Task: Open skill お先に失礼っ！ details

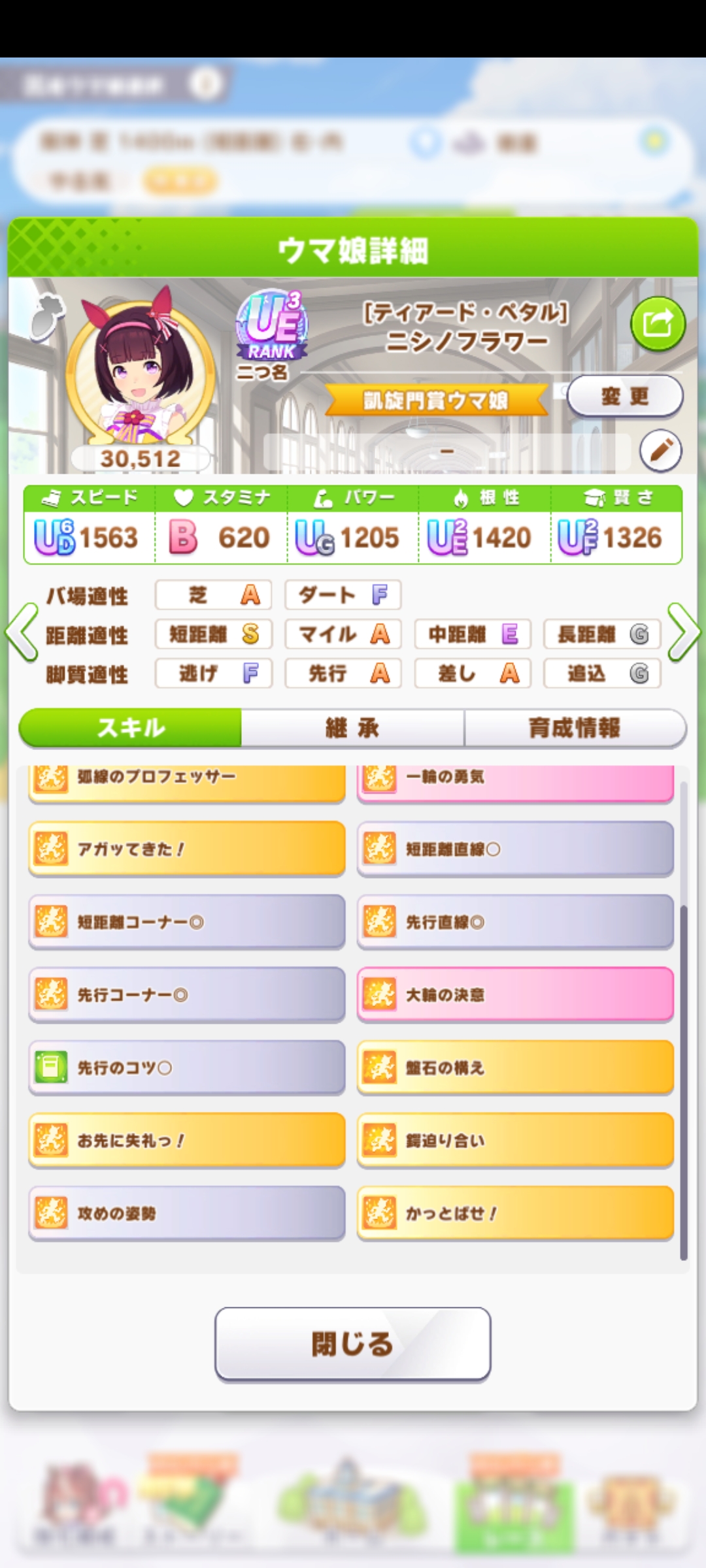Action: pyautogui.click(x=186, y=1141)
